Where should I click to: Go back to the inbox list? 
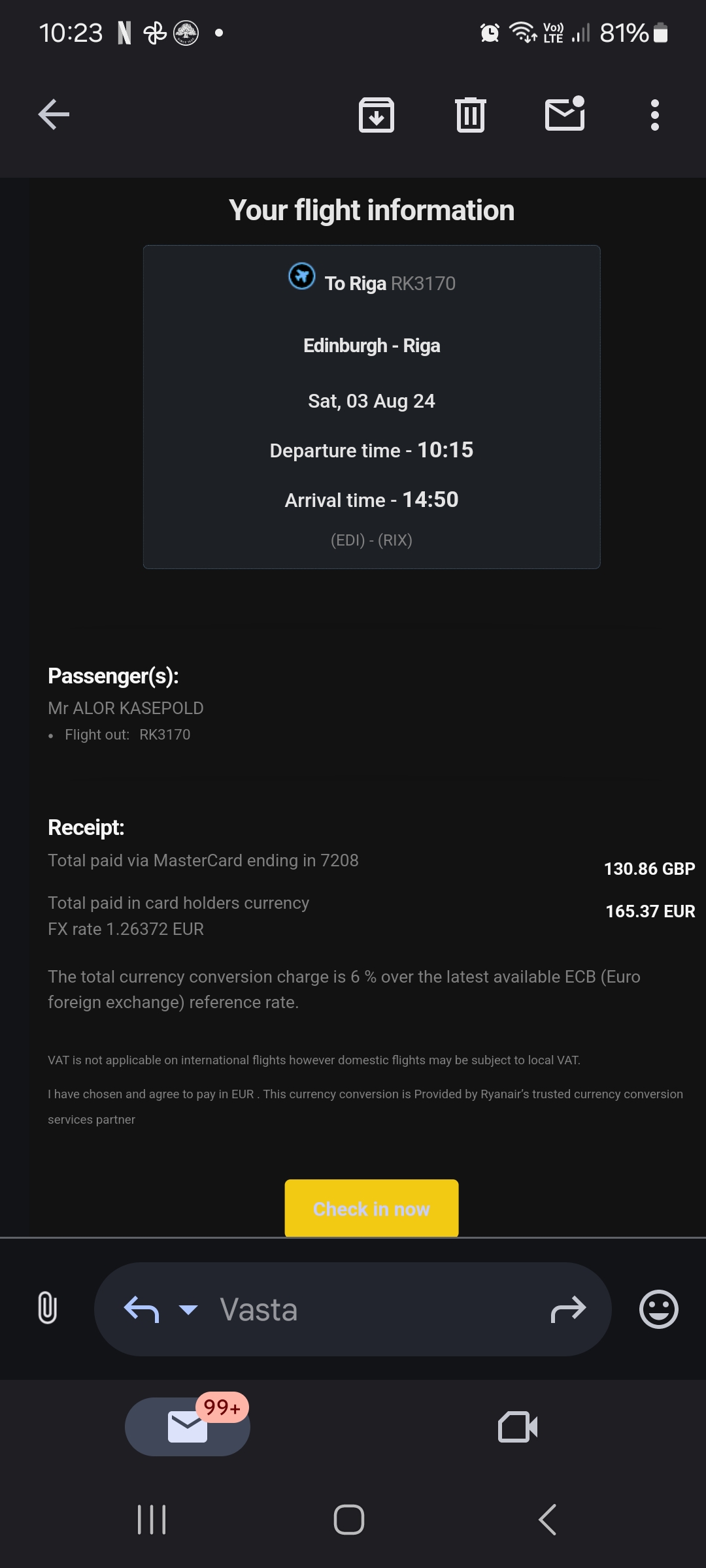[54, 115]
